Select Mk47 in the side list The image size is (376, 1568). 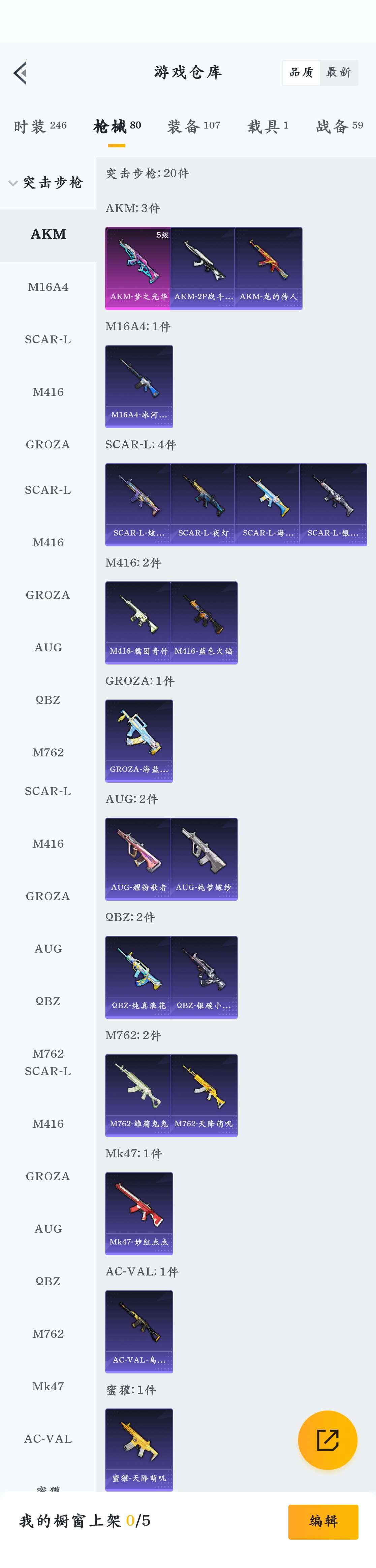(48, 1386)
